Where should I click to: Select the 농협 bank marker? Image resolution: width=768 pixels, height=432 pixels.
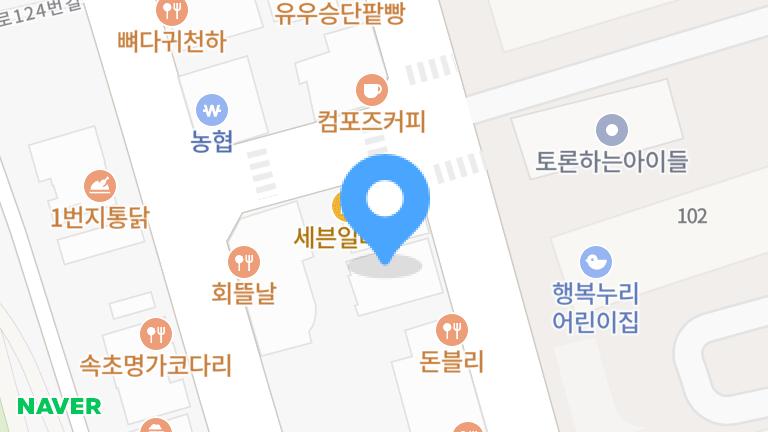point(212,108)
